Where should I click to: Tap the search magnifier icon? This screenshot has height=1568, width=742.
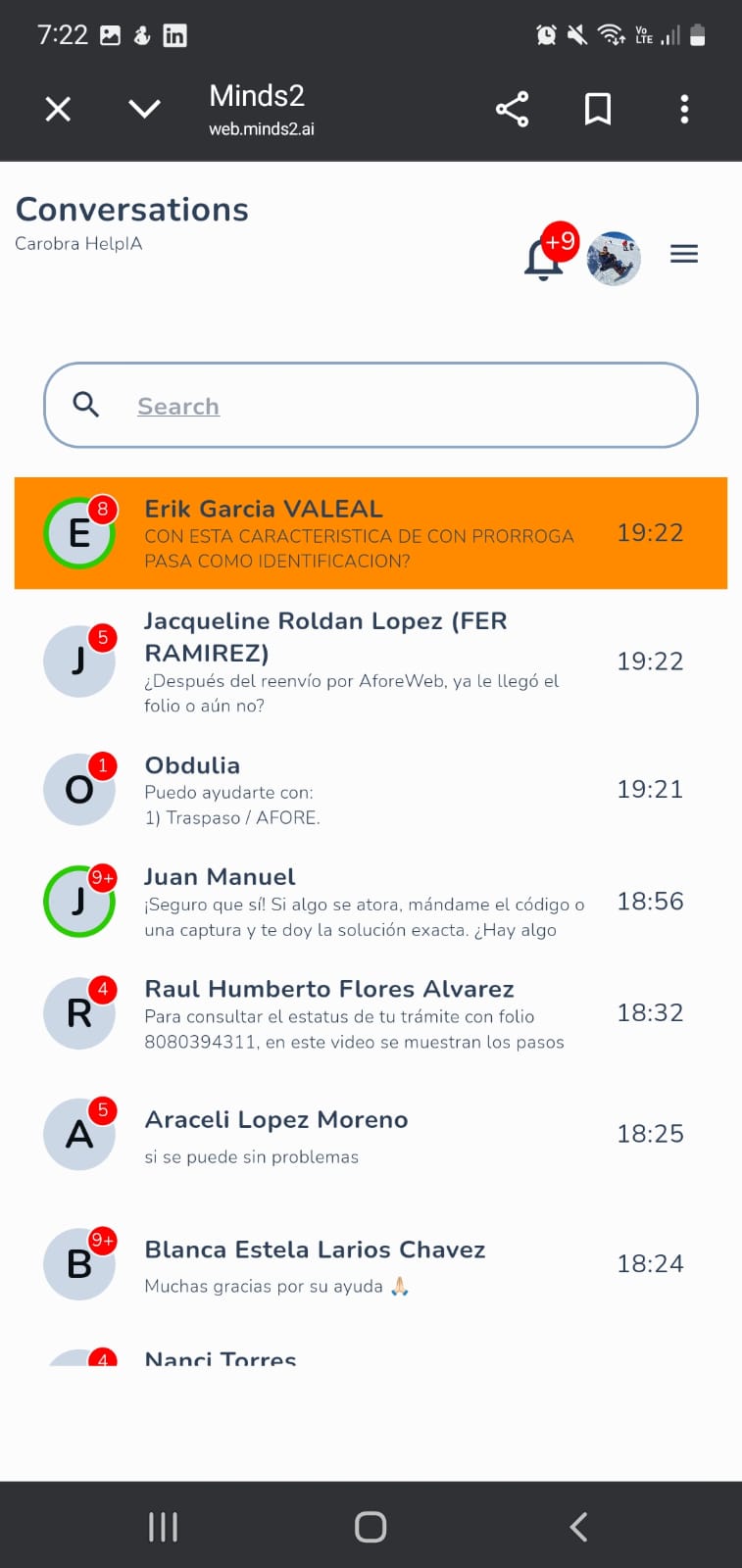click(84, 404)
